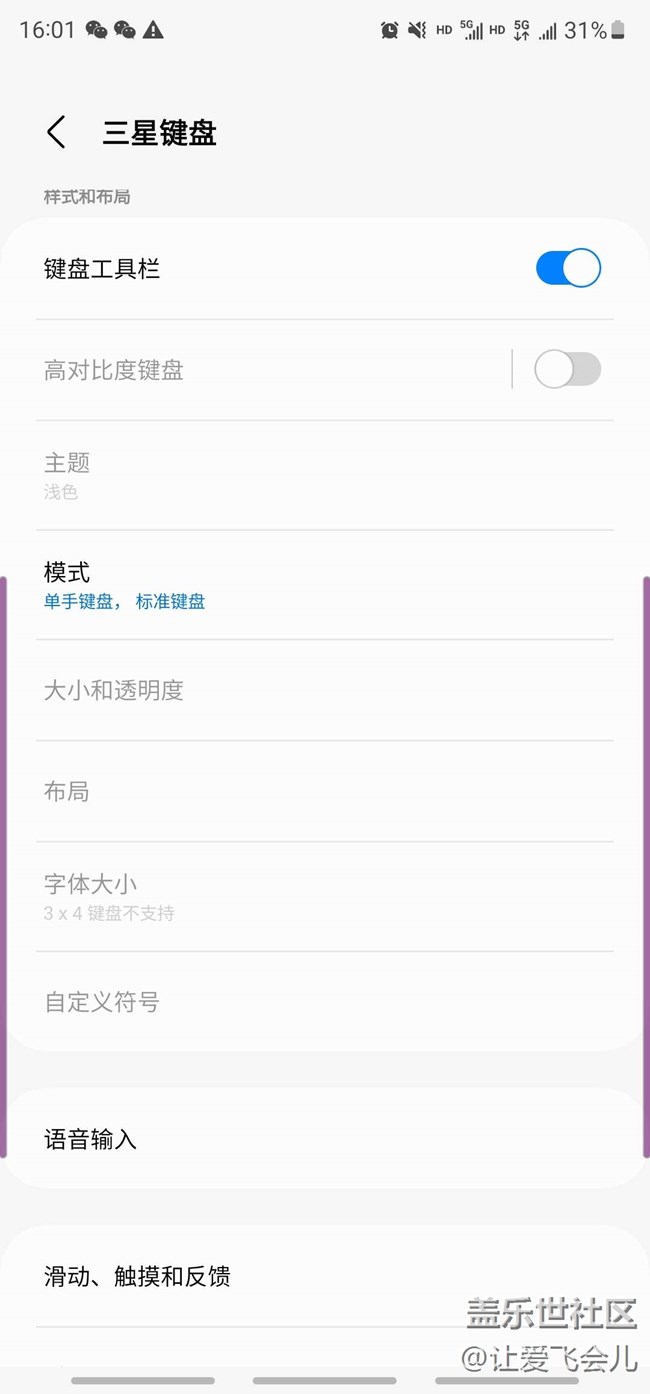Open 语音输入 settings
The height and width of the screenshot is (1394, 650).
(x=324, y=1139)
